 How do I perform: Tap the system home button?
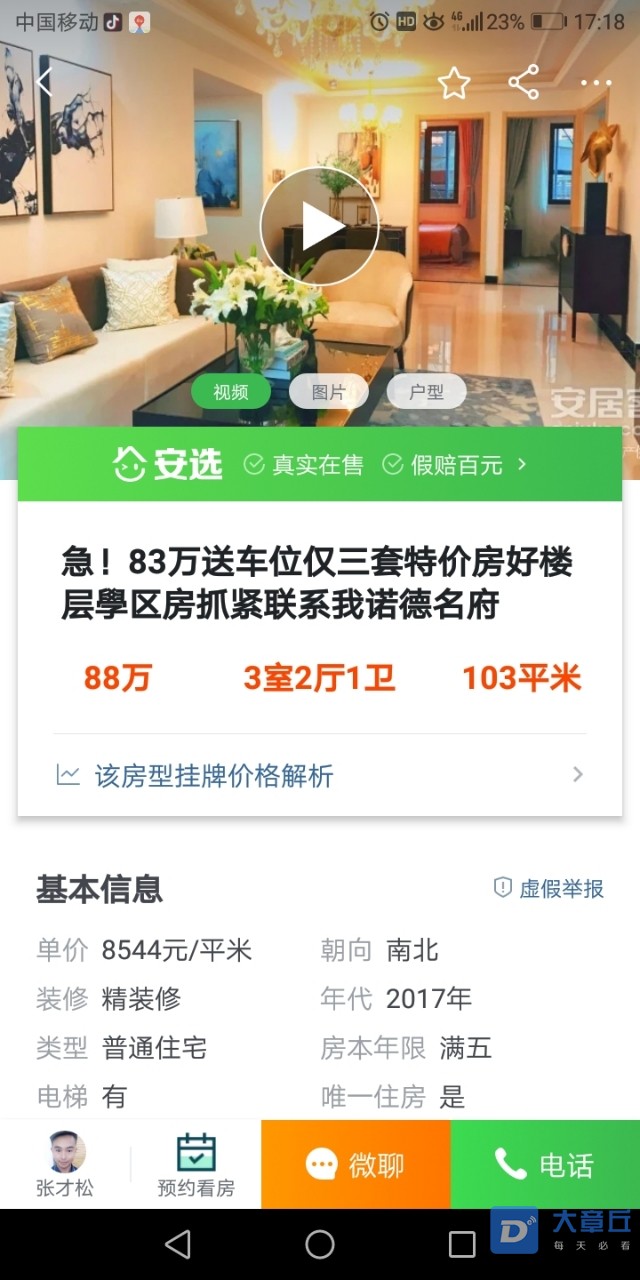(x=320, y=1244)
